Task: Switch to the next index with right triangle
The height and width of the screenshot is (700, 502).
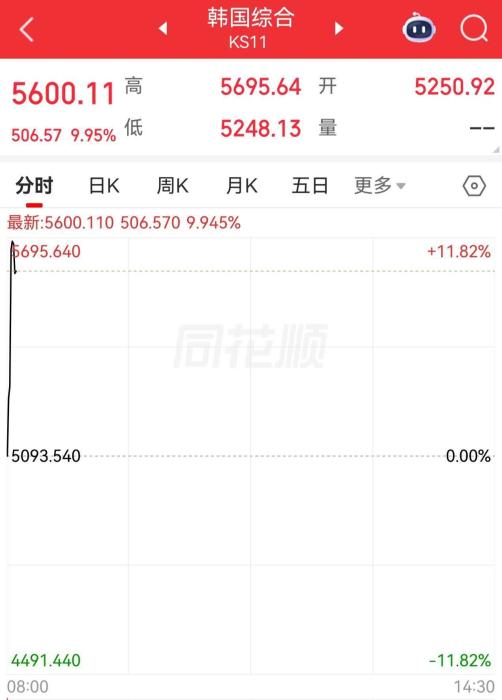Action: (x=339, y=29)
